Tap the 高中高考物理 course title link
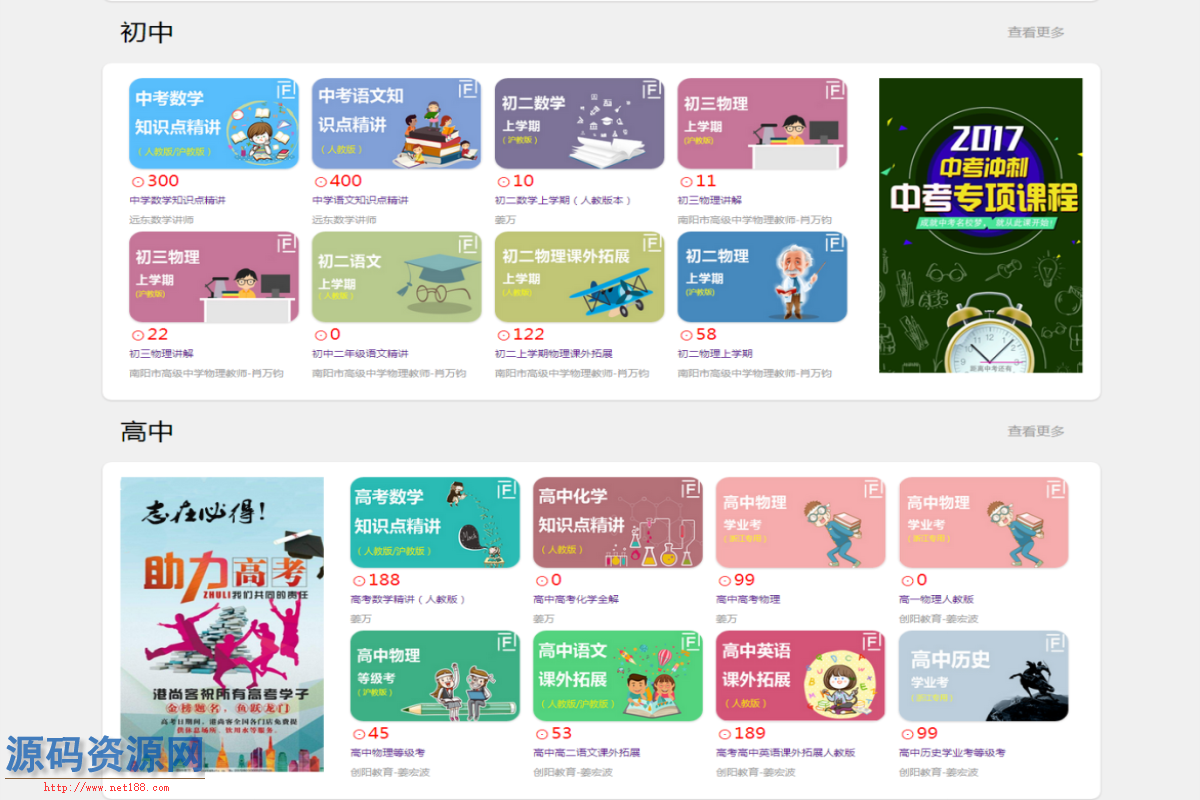This screenshot has width=1200, height=800. 748,600
